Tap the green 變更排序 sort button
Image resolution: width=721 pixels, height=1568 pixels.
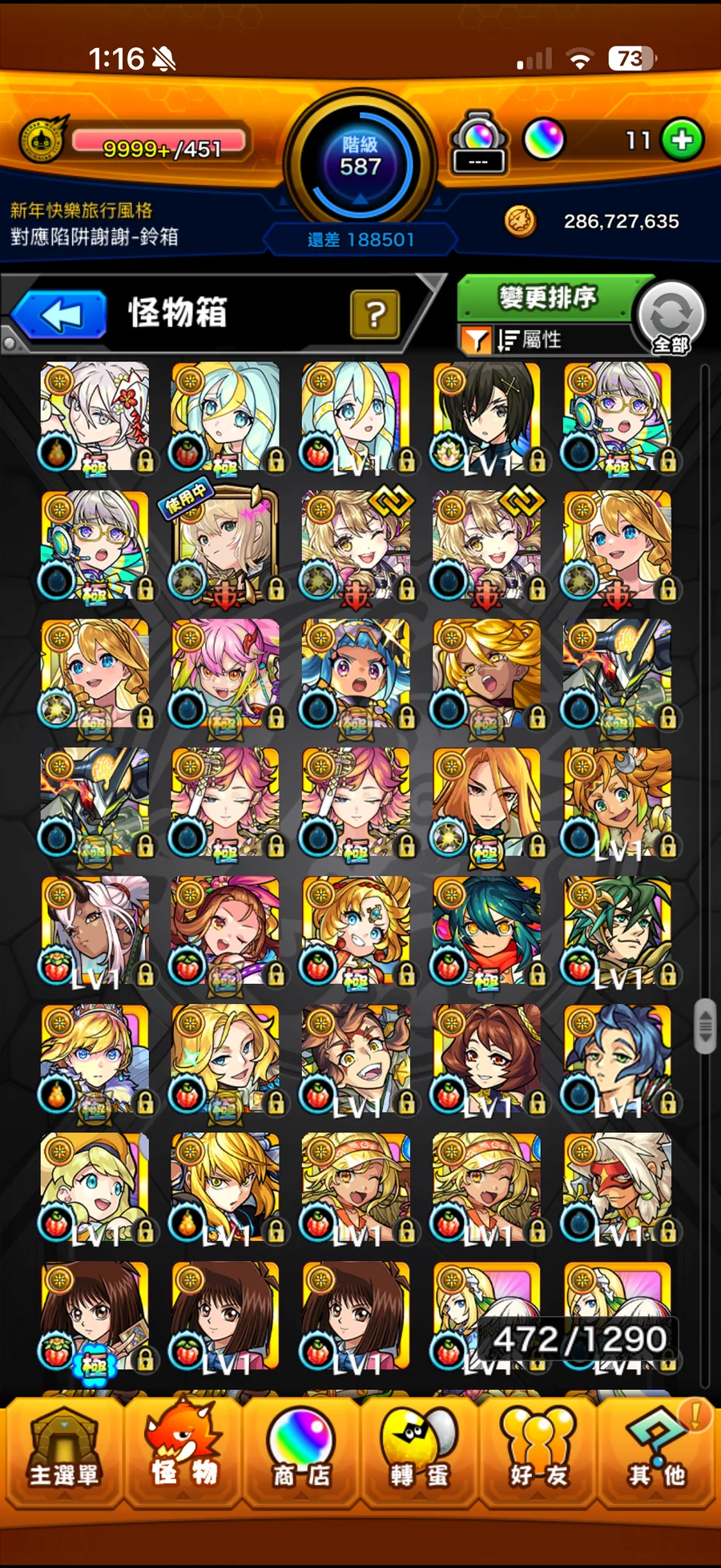[549, 298]
